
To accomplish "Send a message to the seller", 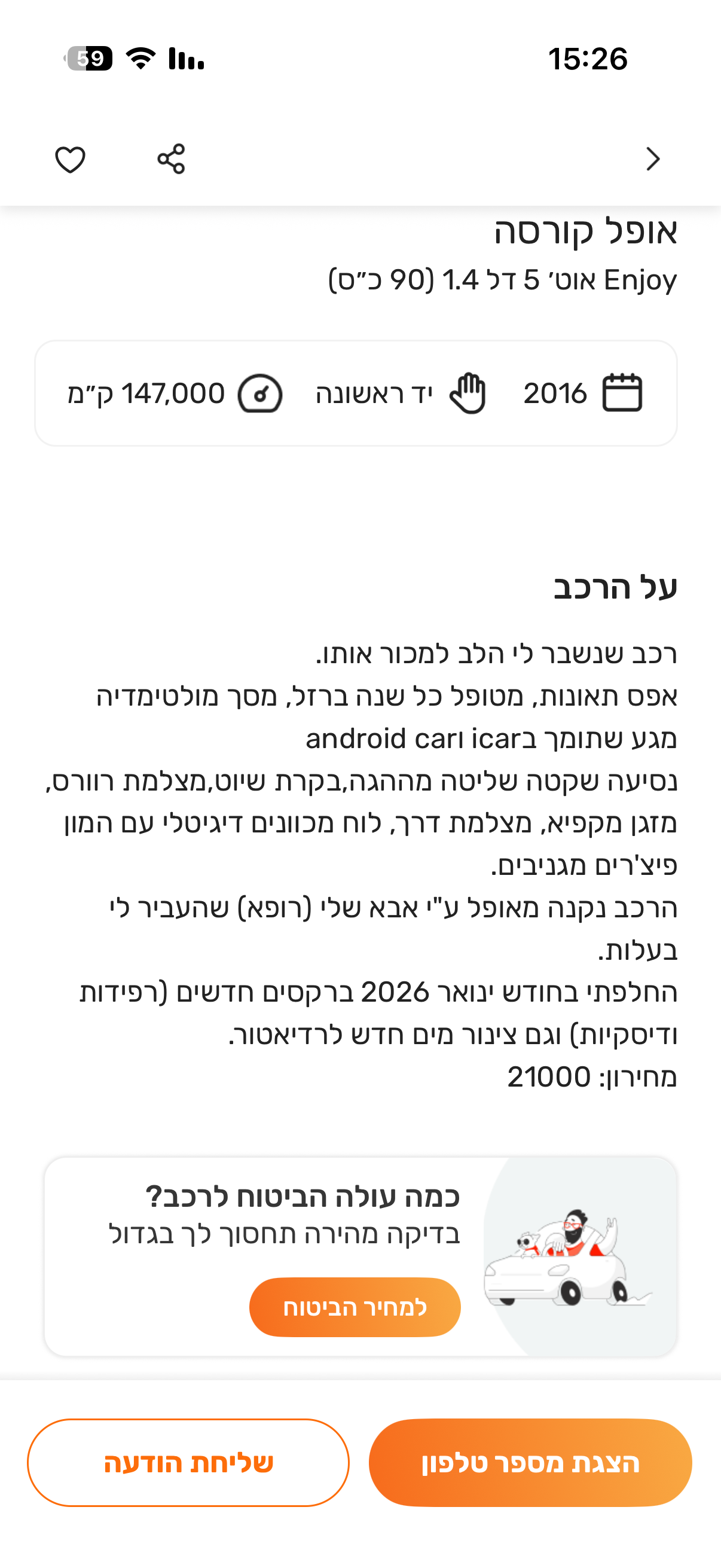I will (188, 1462).
